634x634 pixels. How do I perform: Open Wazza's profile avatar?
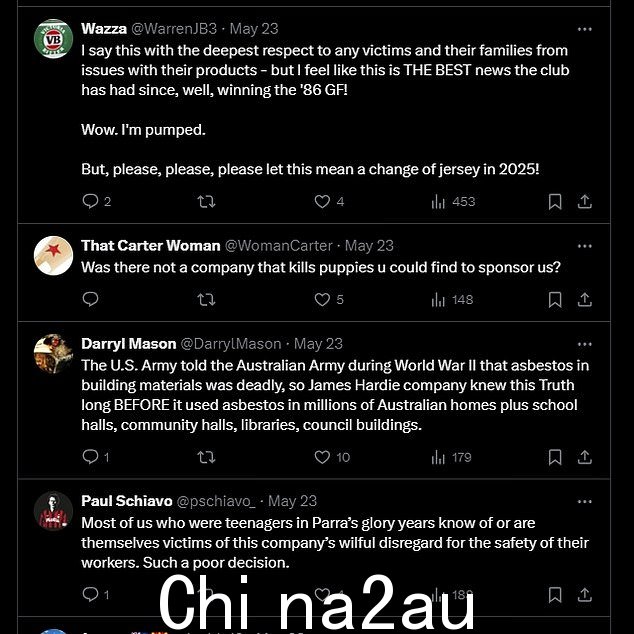pyautogui.click(x=53, y=41)
